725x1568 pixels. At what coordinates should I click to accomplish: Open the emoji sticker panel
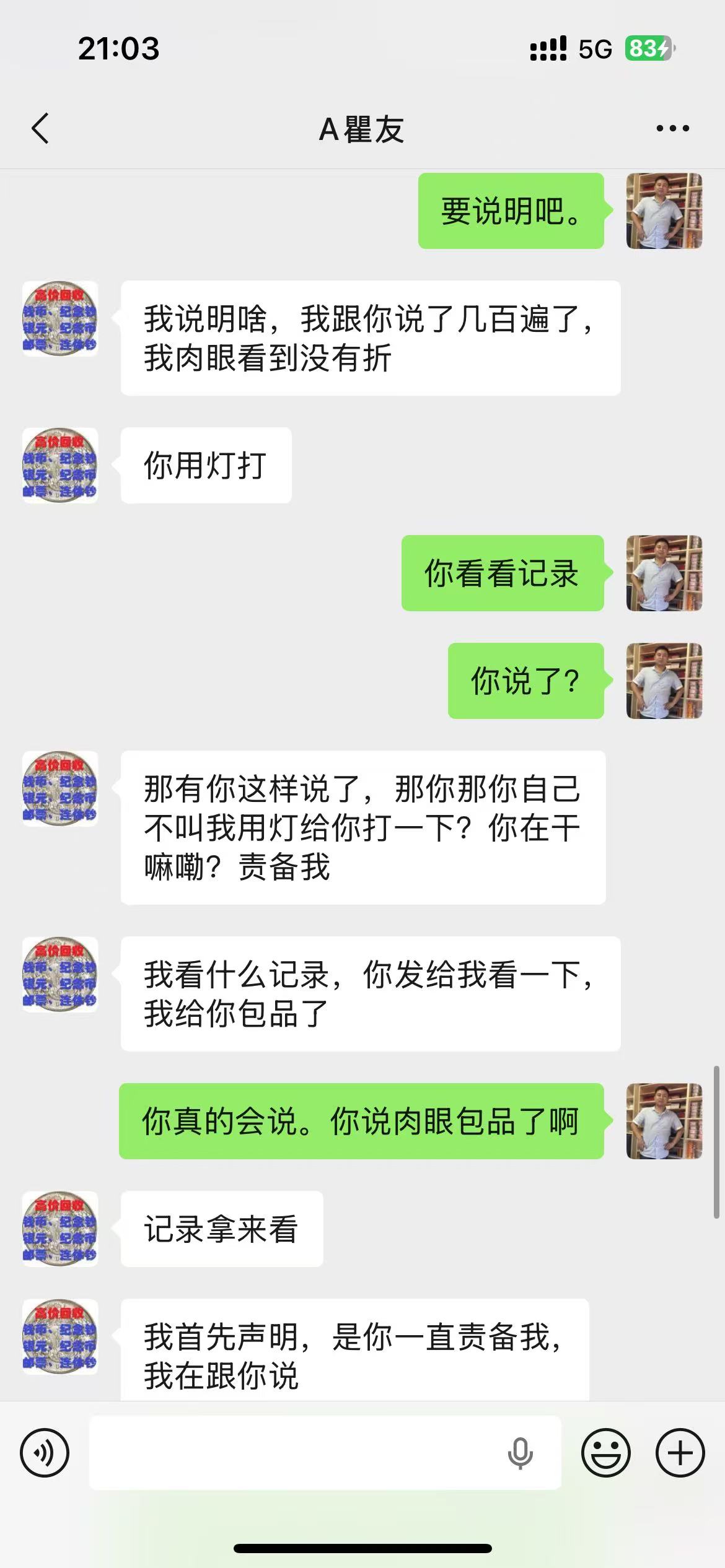pyautogui.click(x=605, y=1453)
